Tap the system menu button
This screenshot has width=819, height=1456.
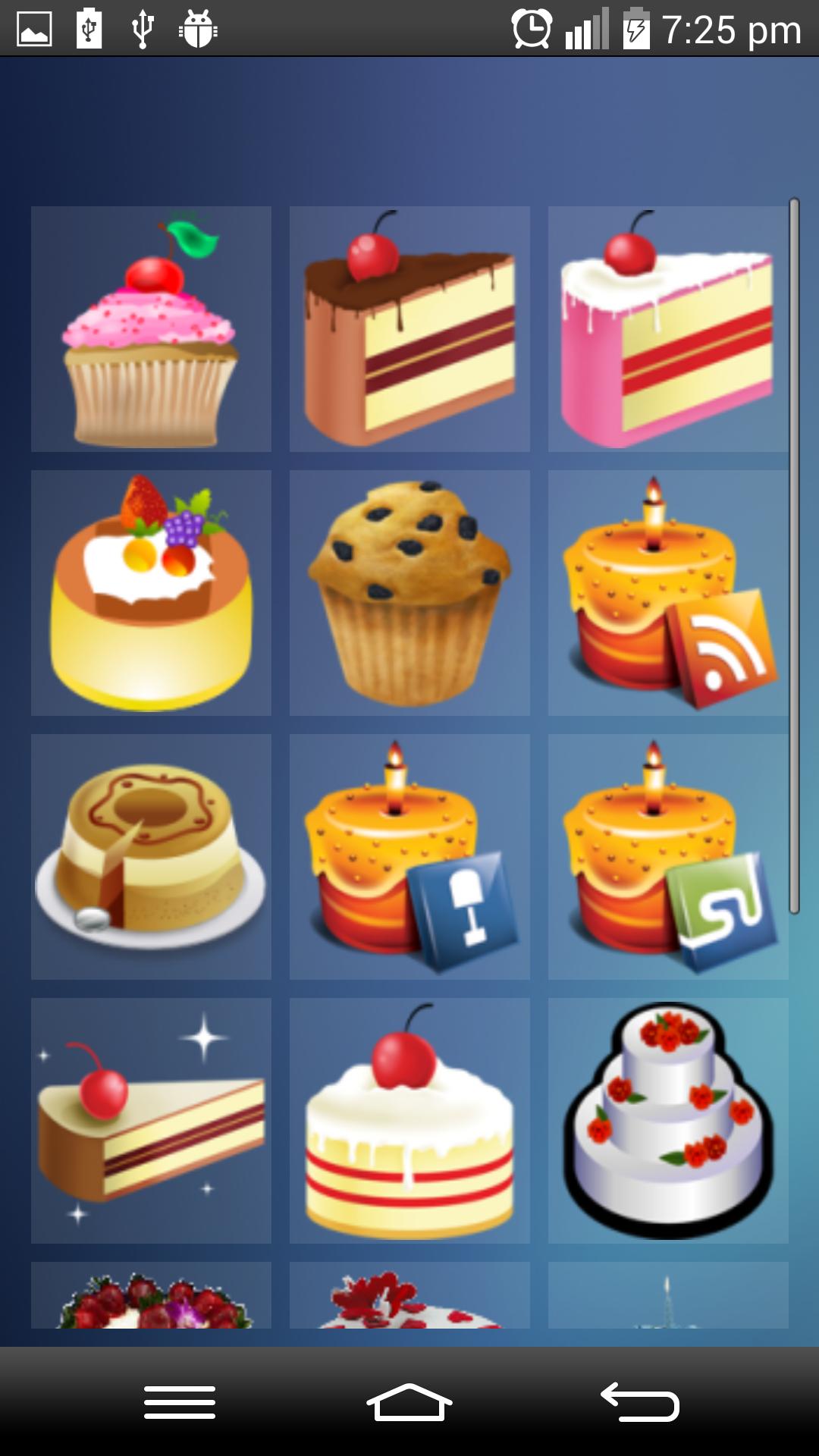[x=180, y=1402]
